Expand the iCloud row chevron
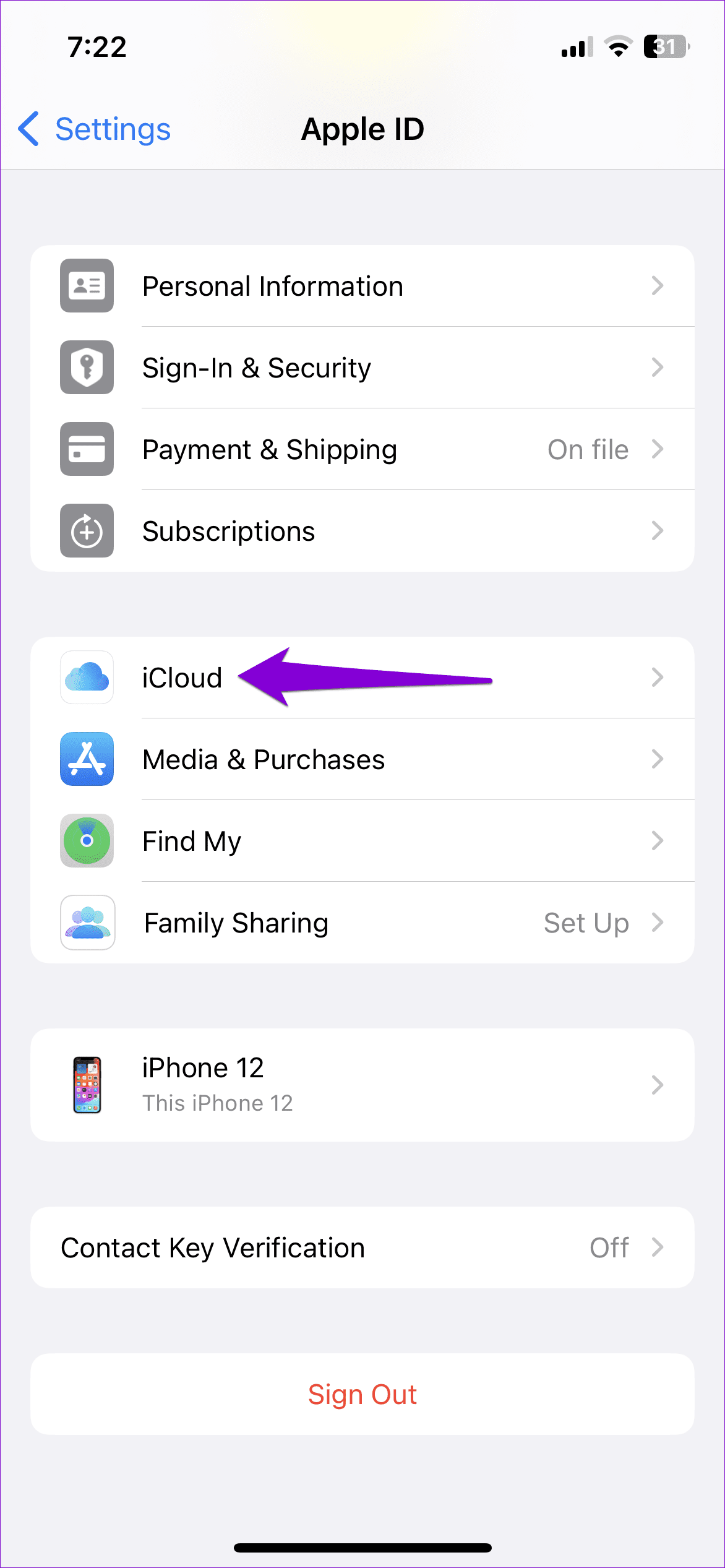Screen dimensions: 725x1568 (x=658, y=678)
